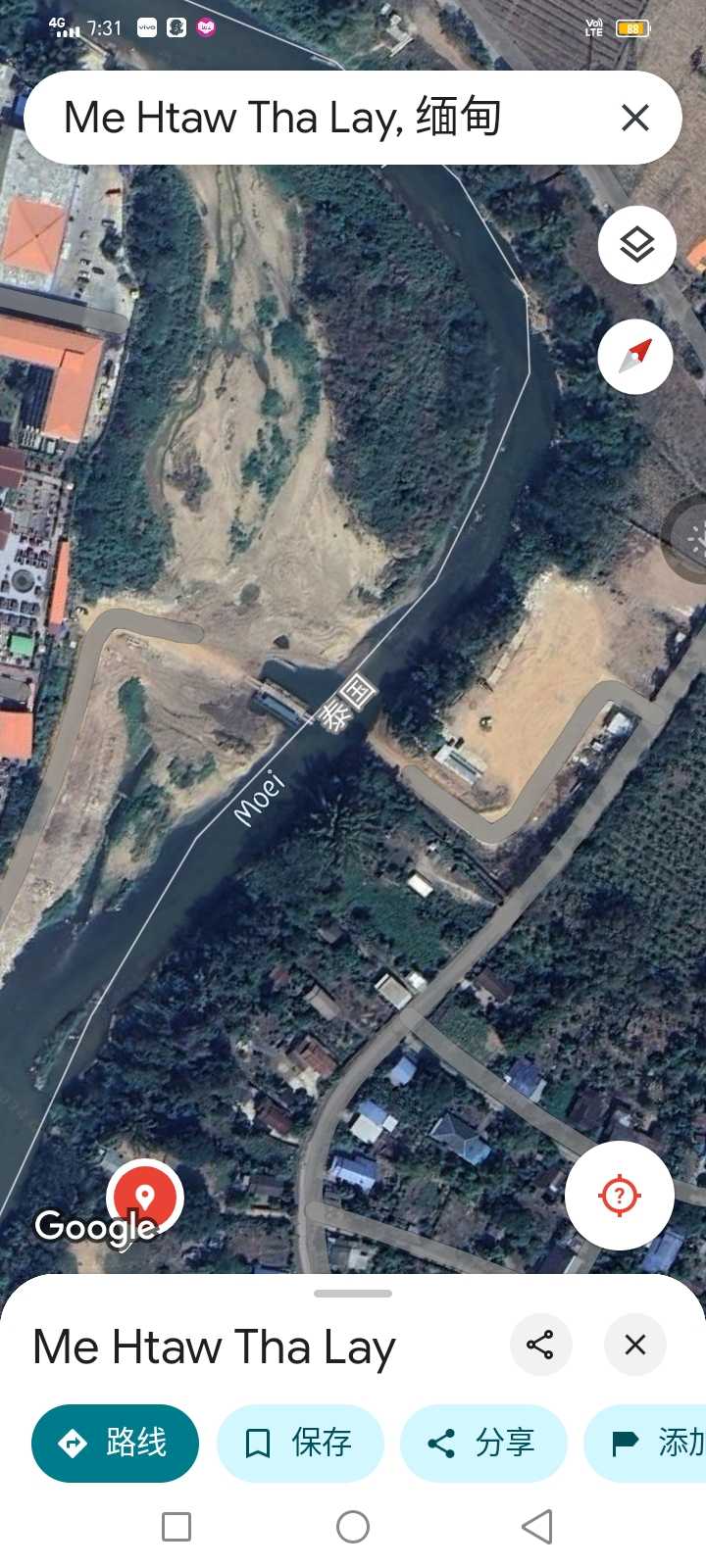The width and height of the screenshot is (706, 1568).
Task: Open recent apps with square button
Action: point(176,1526)
